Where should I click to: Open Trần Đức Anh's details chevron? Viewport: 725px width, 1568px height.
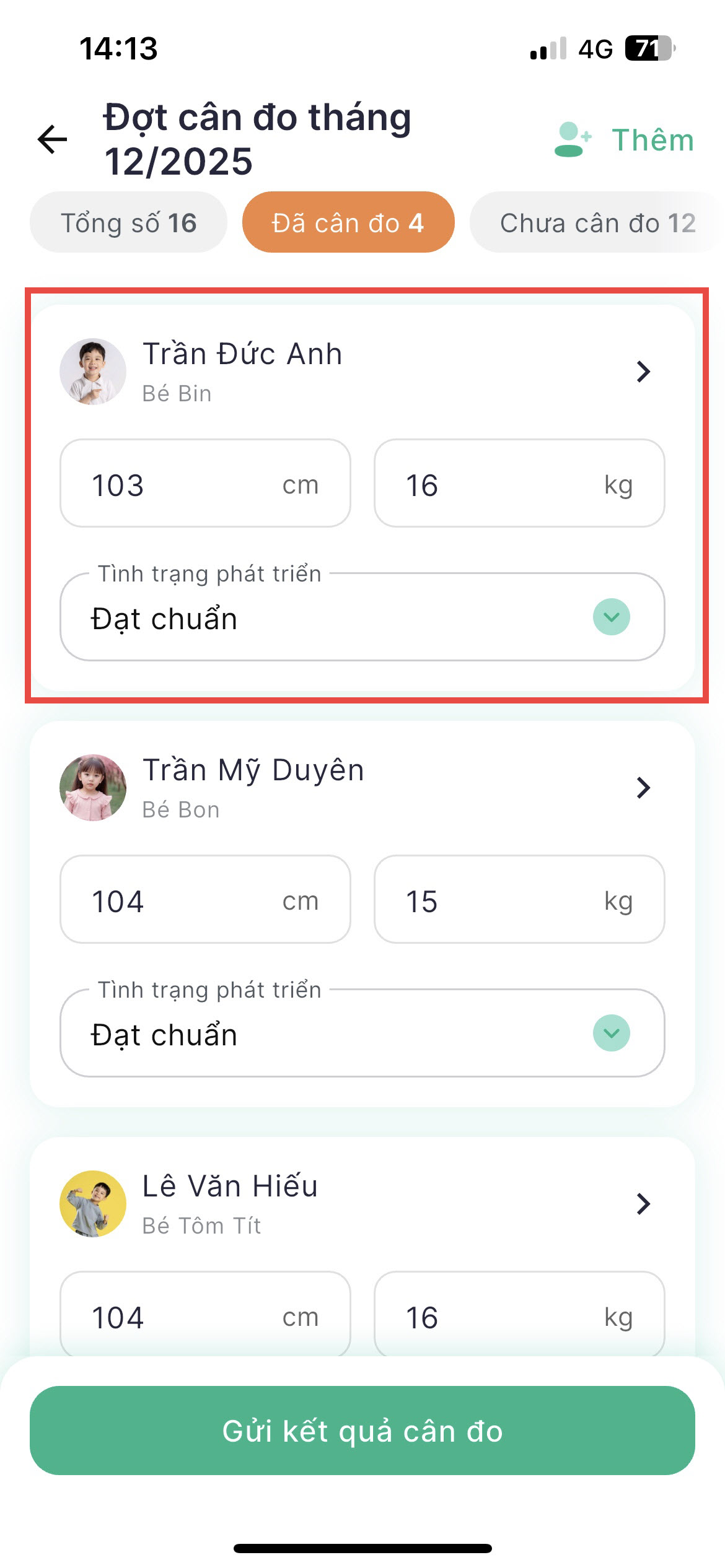coord(643,372)
